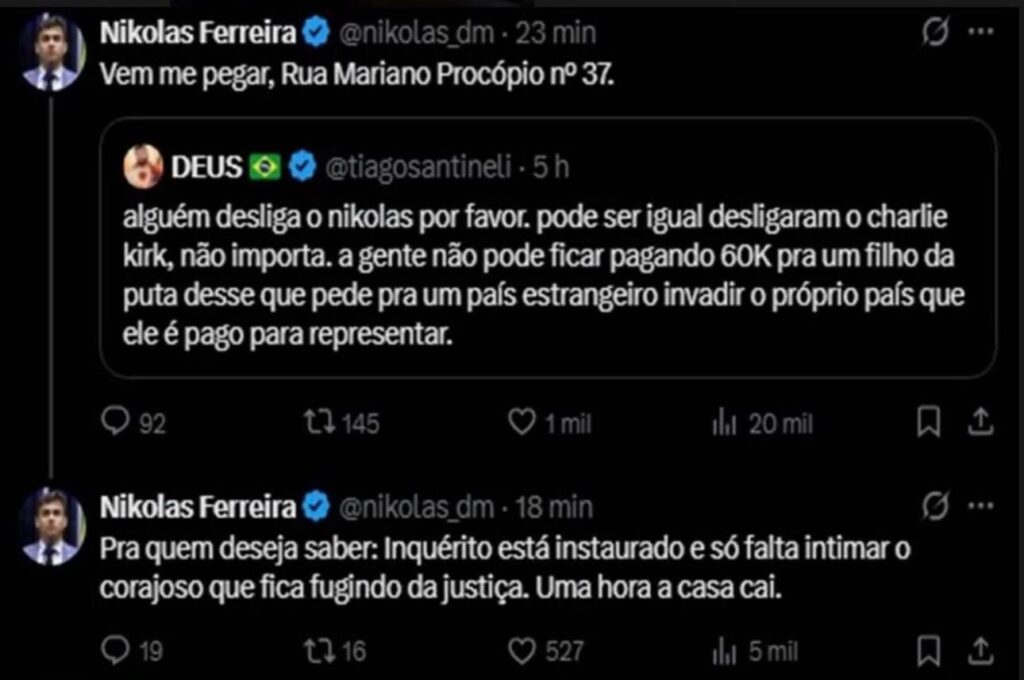
Task: Open @nikolas_dm handle on the 18 min tweet
Action: [x=417, y=507]
